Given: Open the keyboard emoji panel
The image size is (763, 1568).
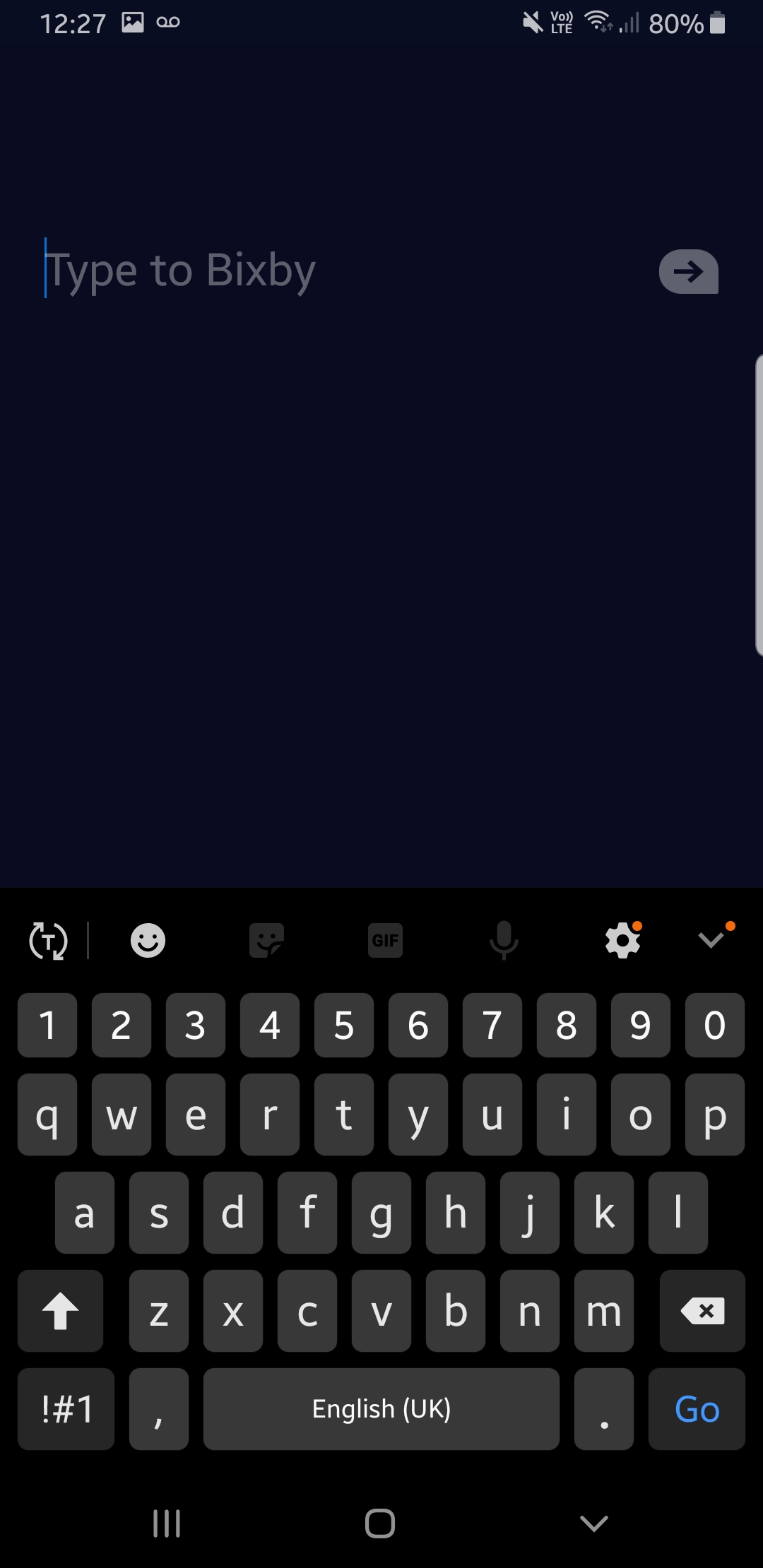Looking at the screenshot, I should tap(148, 940).
